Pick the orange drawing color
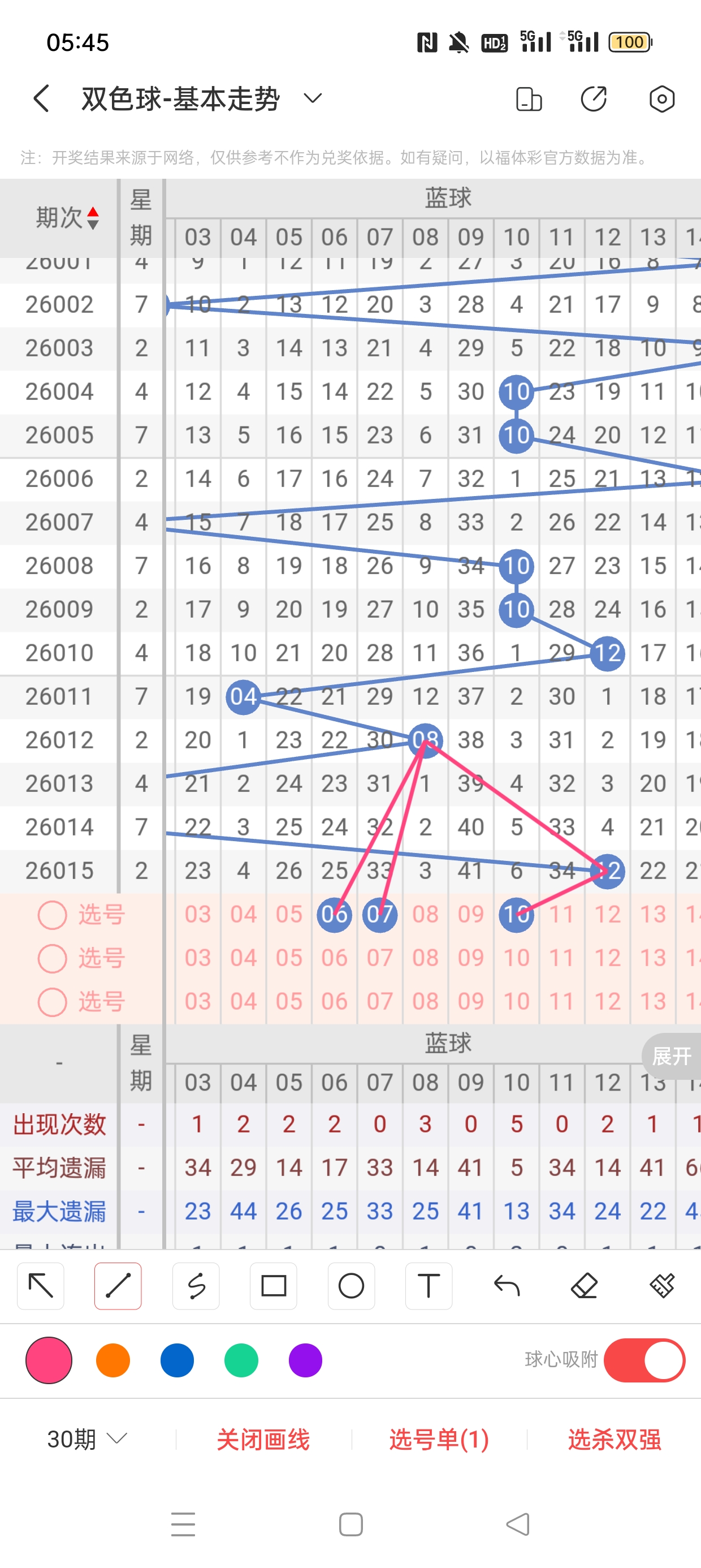Image resolution: width=701 pixels, height=1568 pixels. 113,1360
